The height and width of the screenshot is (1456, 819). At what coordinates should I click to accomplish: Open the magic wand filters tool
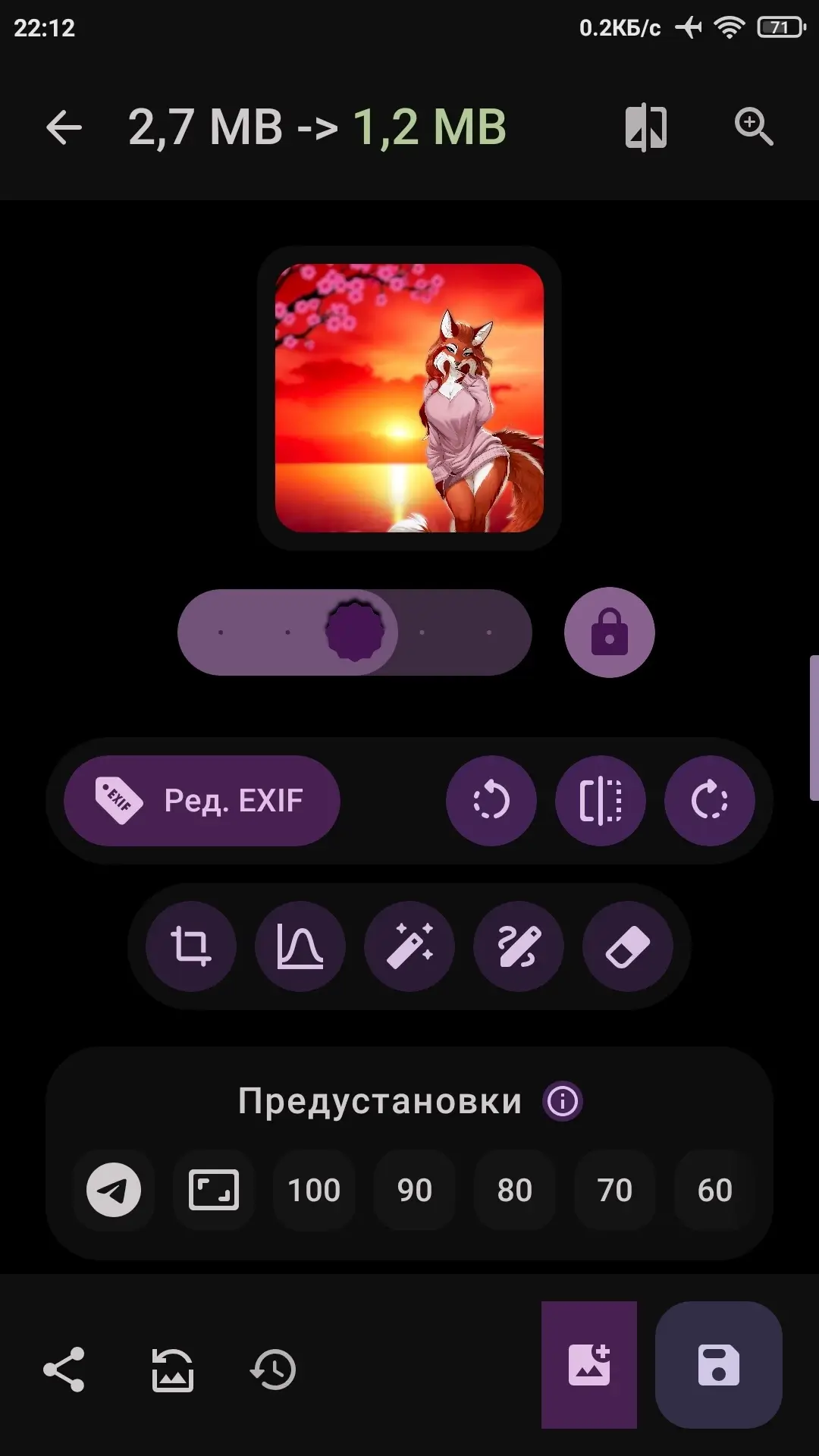[x=409, y=946]
